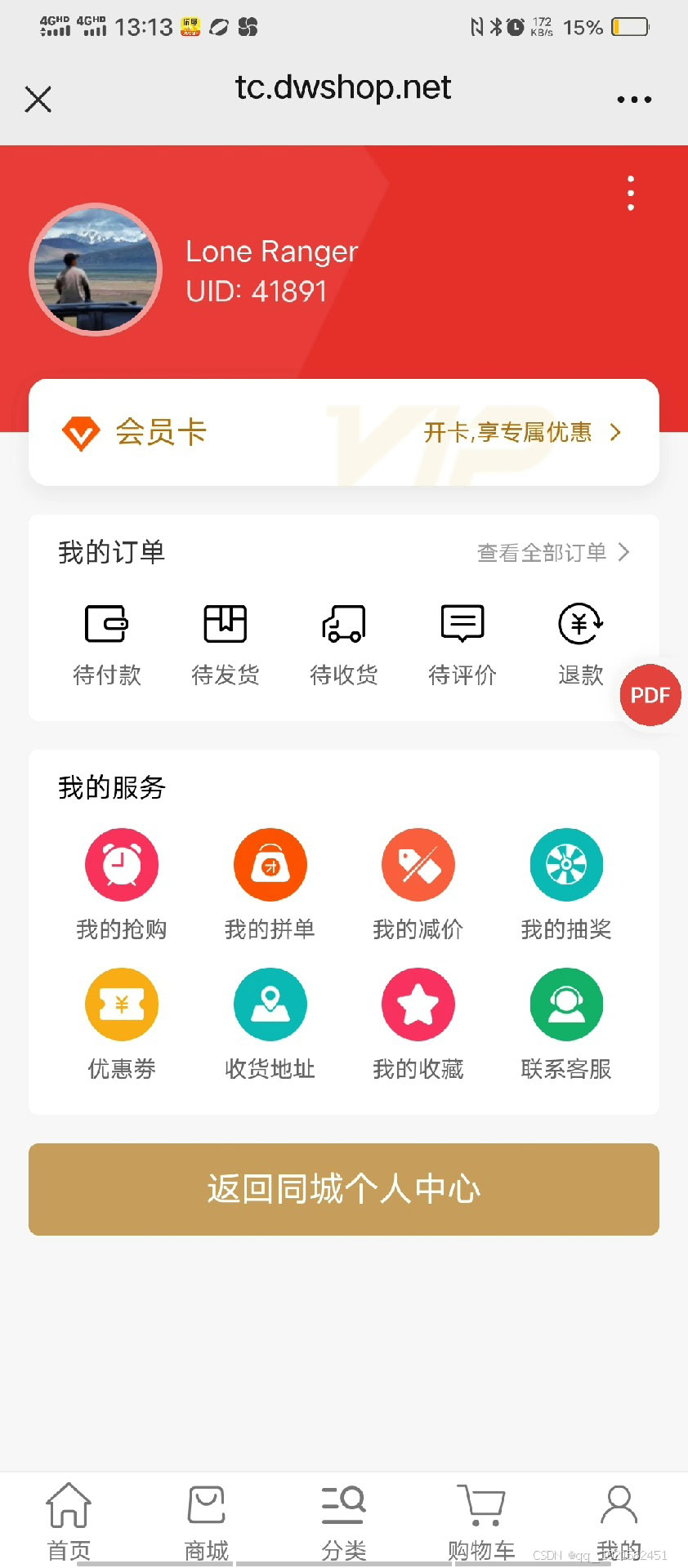Switch to the 购物车 cart tab
This screenshot has width=688, height=1568.
(x=481, y=1521)
